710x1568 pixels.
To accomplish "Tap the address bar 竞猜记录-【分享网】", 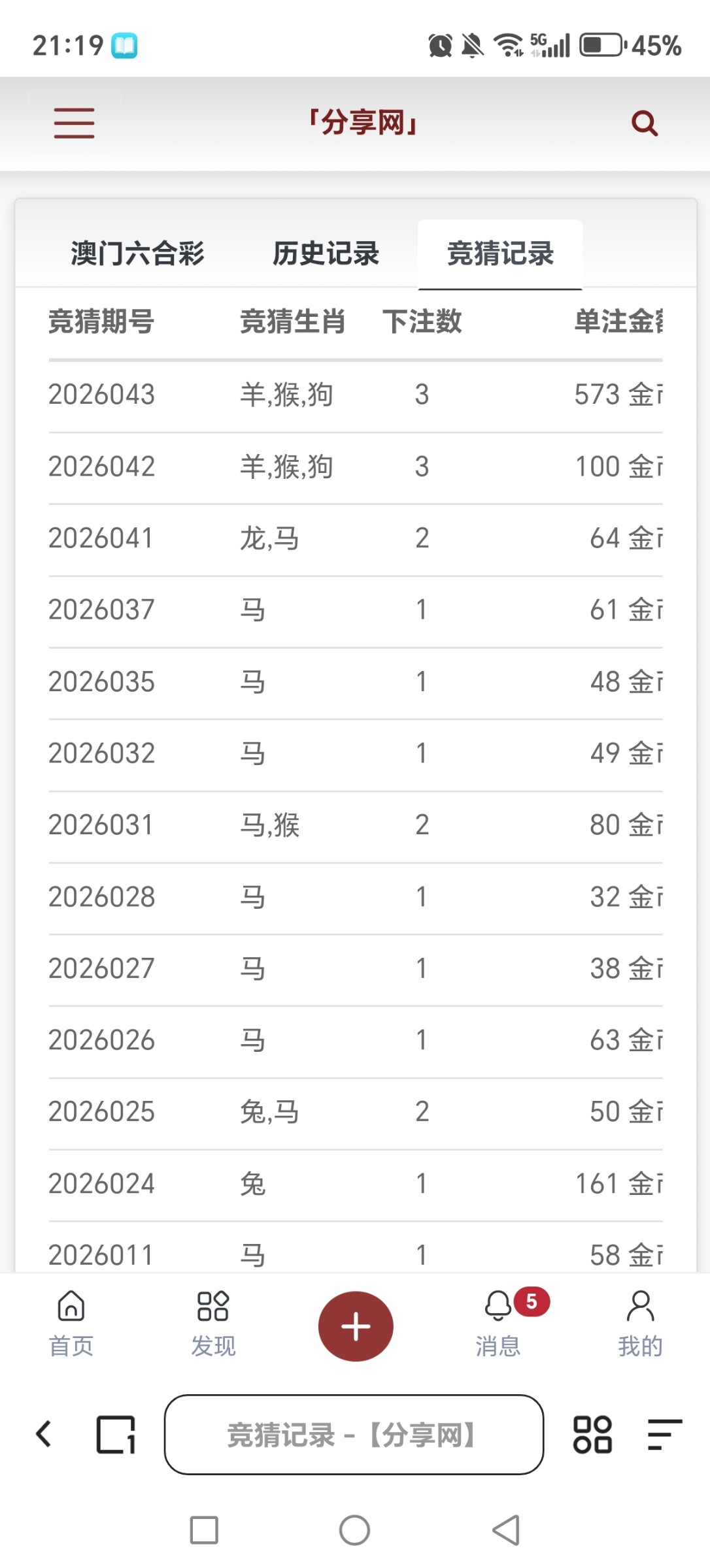I will pyautogui.click(x=355, y=1436).
